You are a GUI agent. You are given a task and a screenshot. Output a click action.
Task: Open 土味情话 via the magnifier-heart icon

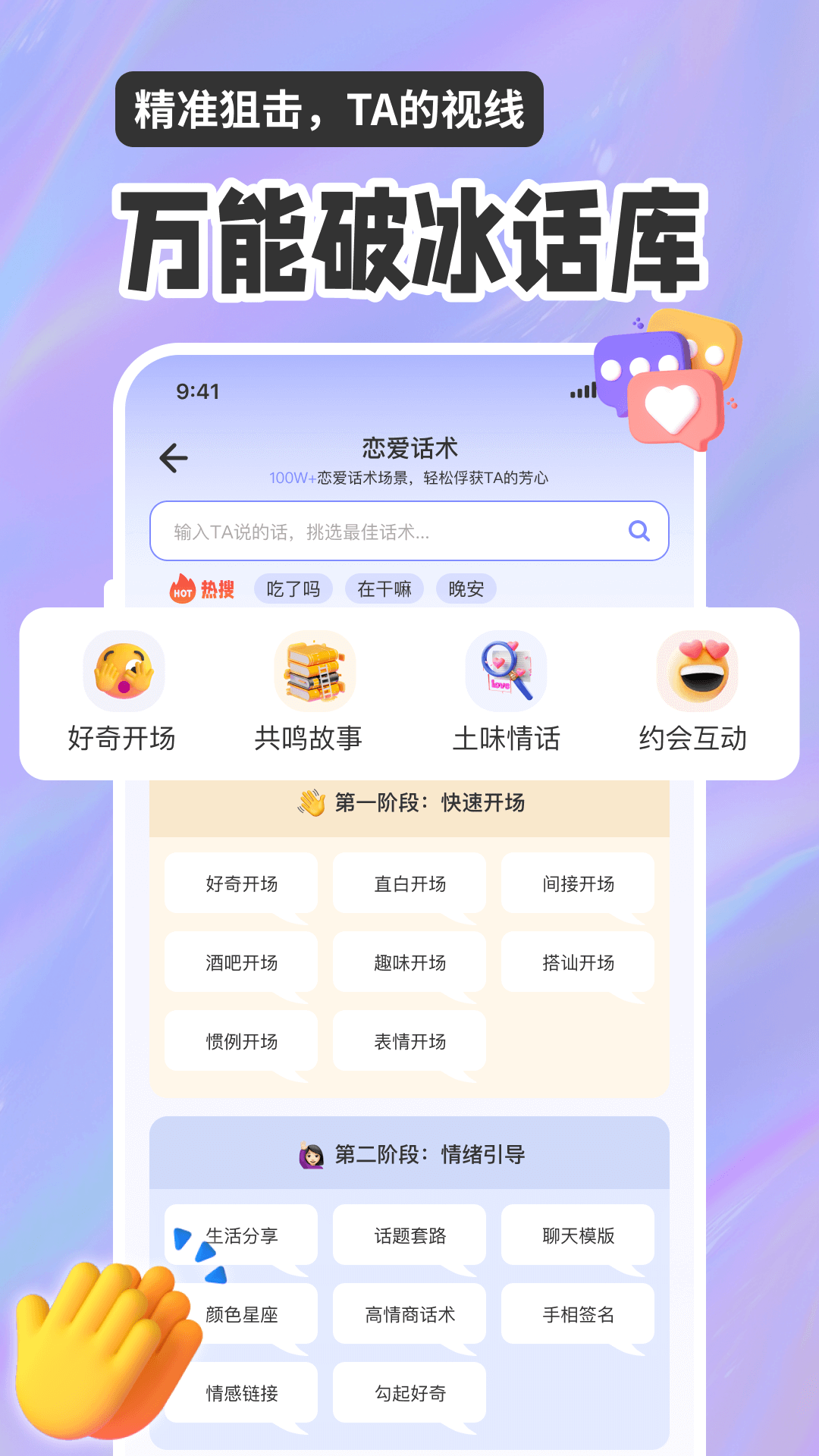point(507,671)
